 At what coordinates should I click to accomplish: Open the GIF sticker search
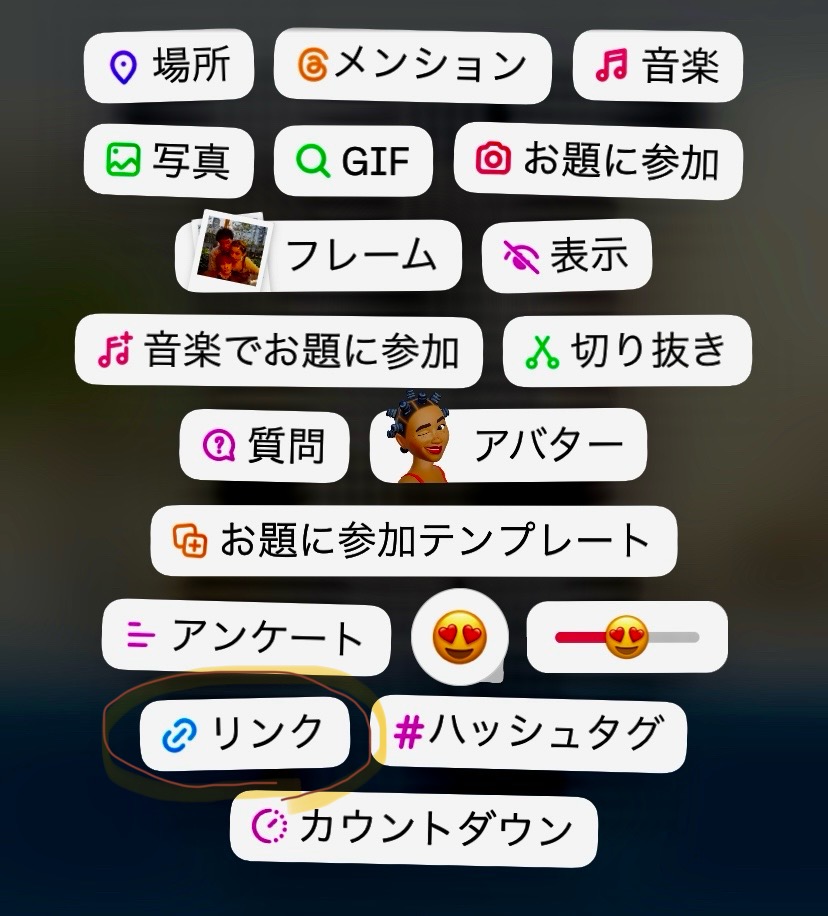tap(353, 160)
